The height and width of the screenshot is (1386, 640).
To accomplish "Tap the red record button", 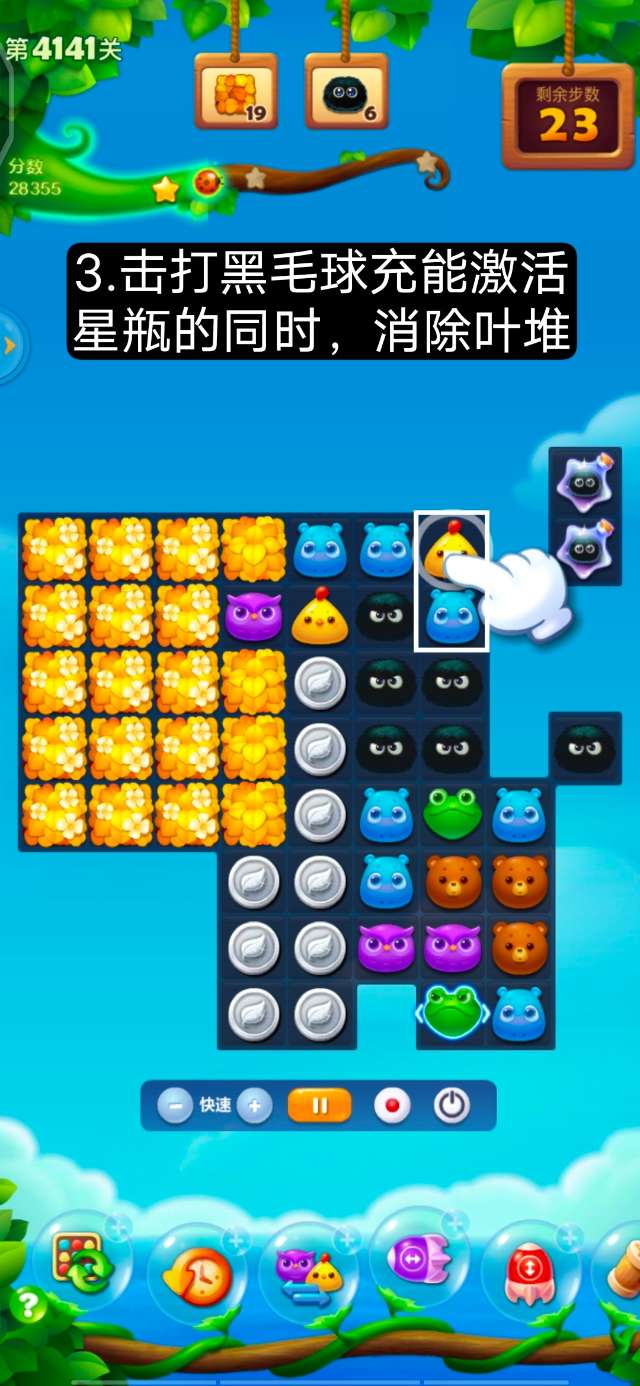I will click(x=392, y=1106).
